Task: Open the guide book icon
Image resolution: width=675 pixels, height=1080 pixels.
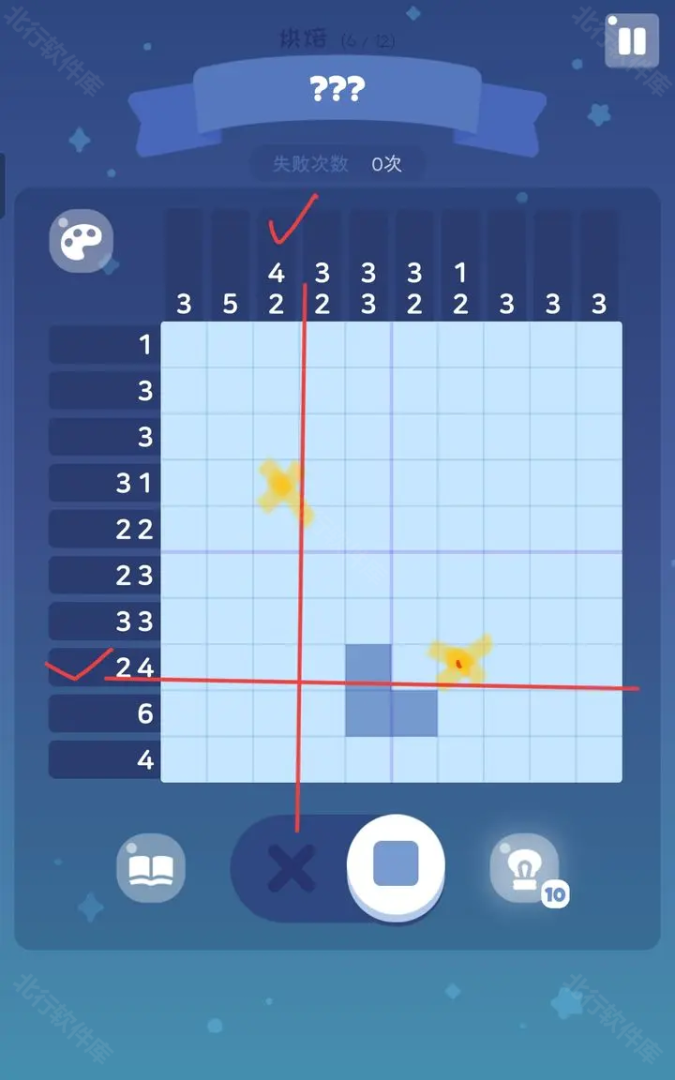Action: coord(150,867)
